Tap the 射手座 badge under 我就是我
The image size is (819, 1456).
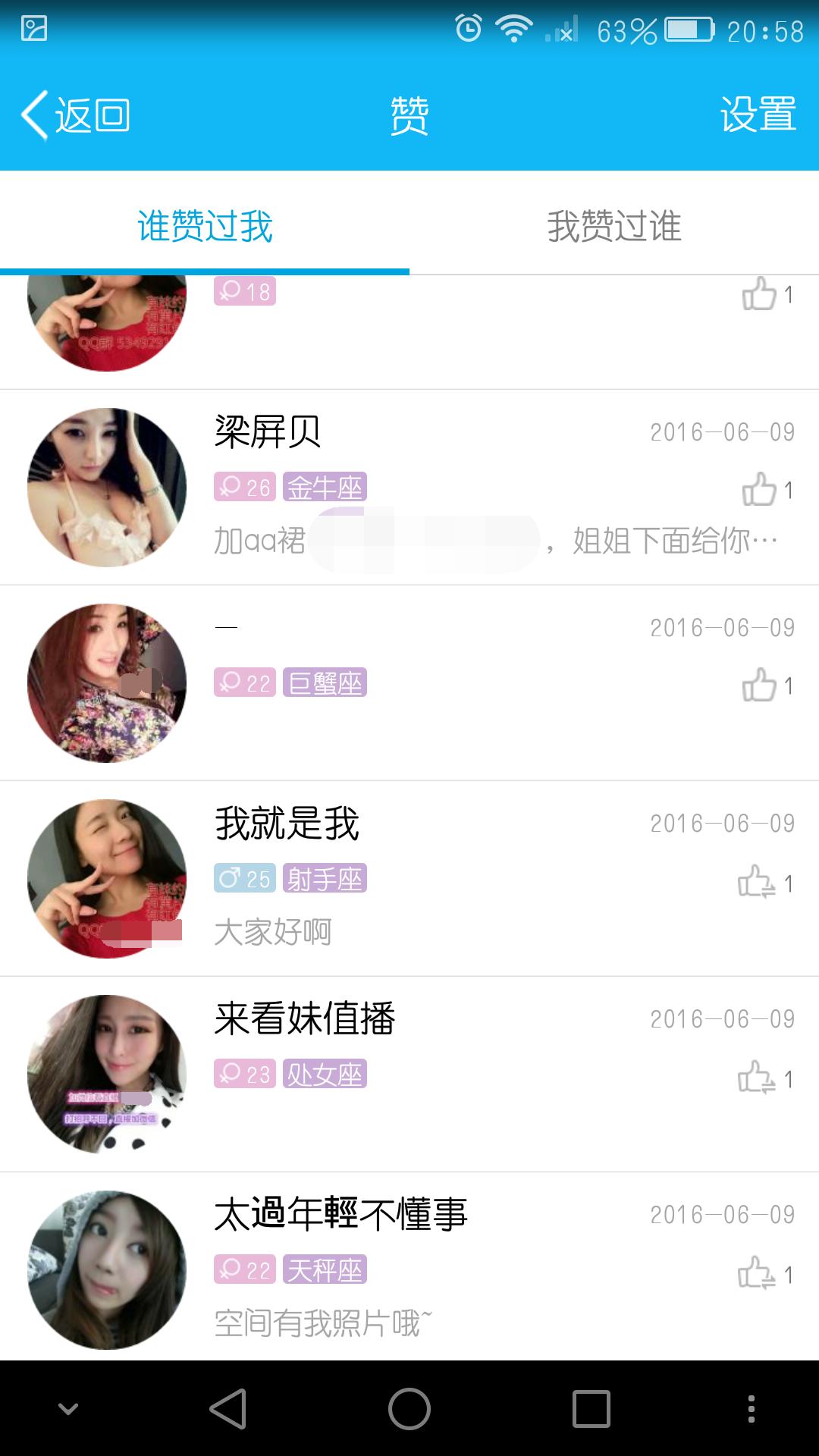[x=325, y=878]
